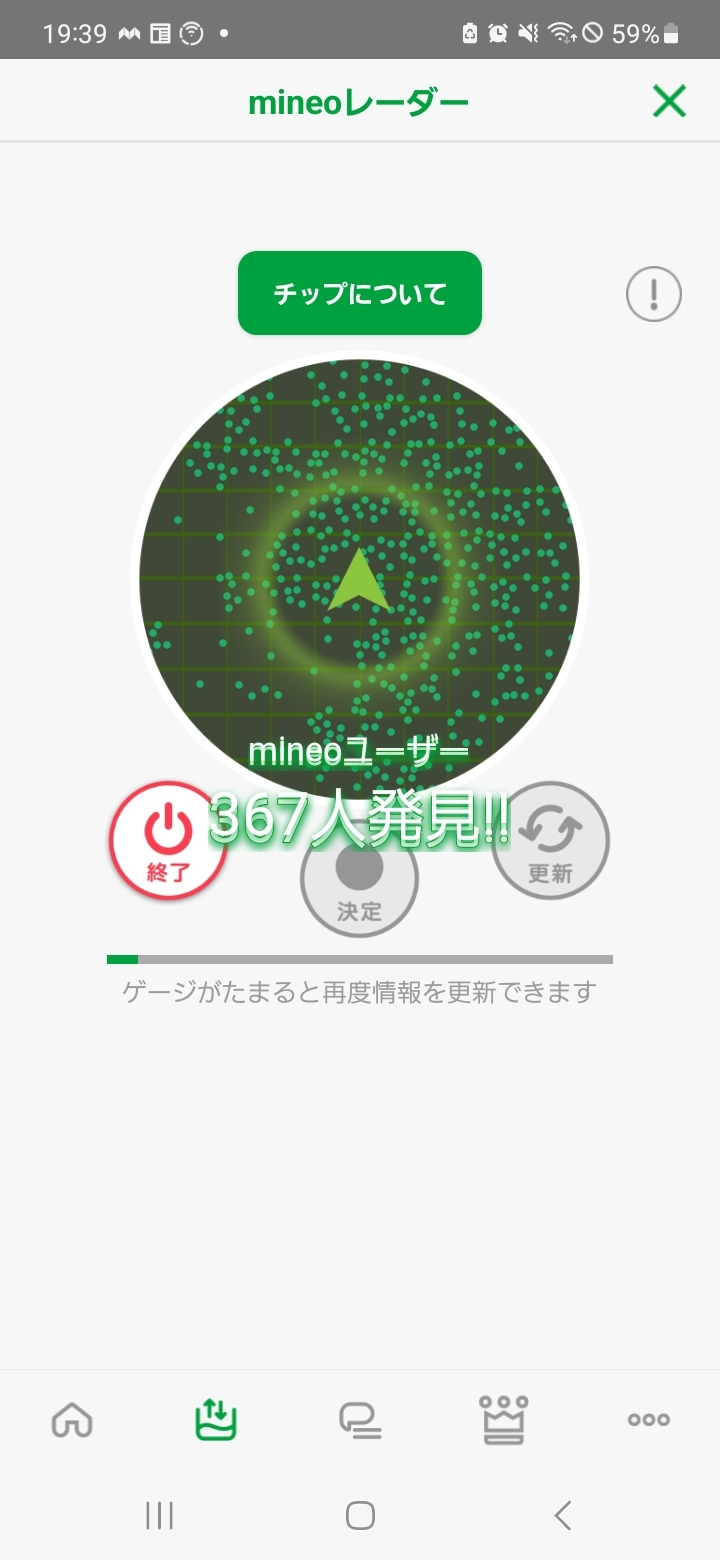Image resolution: width=720 pixels, height=1560 pixels.
Task: Tap the exclamation info icon
Action: tap(654, 294)
